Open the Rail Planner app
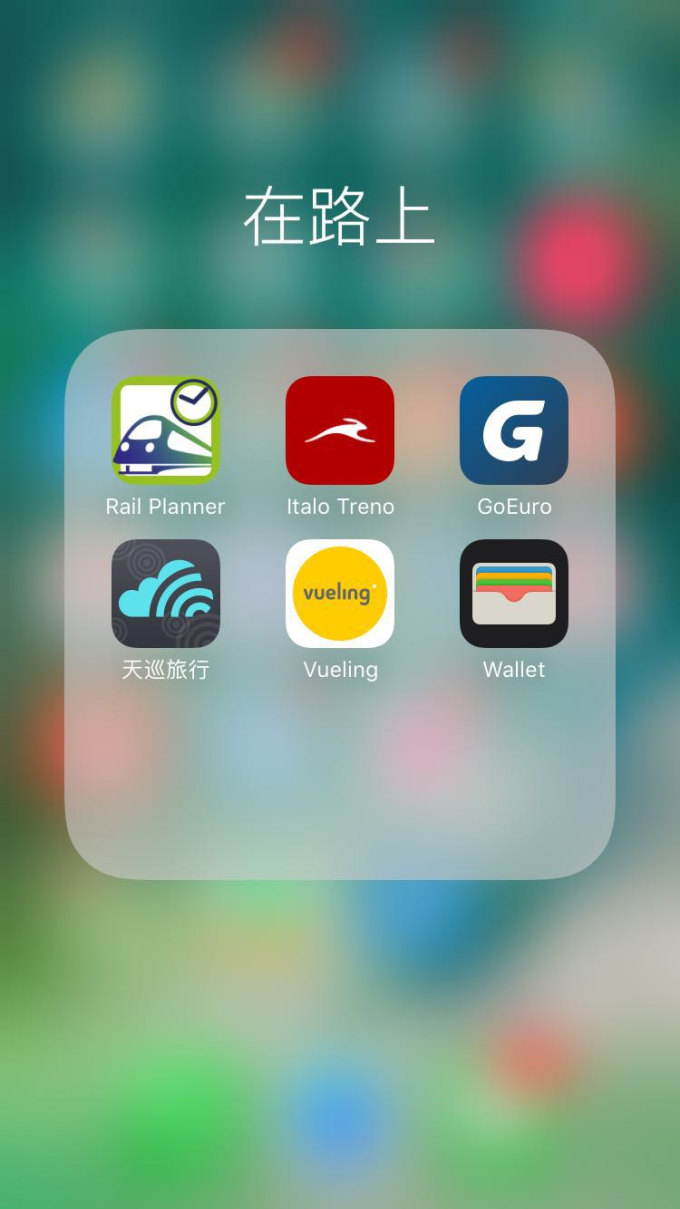The image size is (680, 1209). (165, 430)
